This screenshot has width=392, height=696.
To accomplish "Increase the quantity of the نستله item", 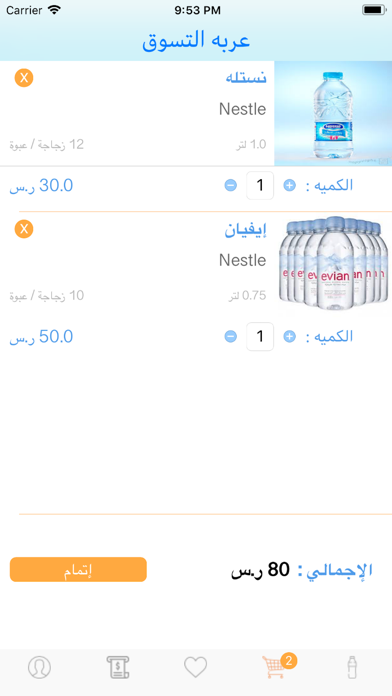I will pyautogui.click(x=289, y=186).
